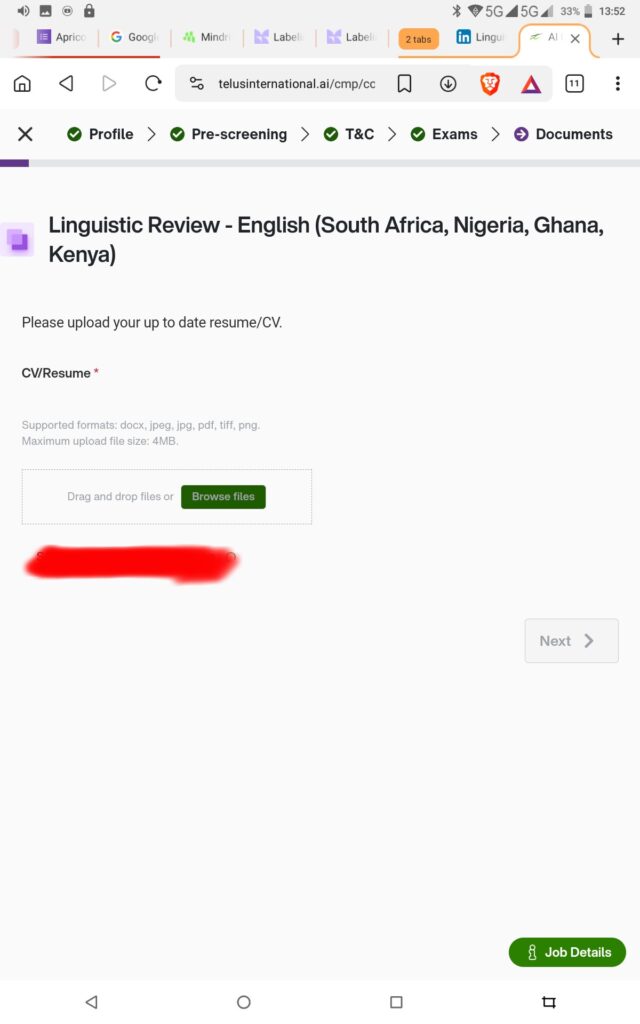Close the active browser tab

tap(575, 39)
